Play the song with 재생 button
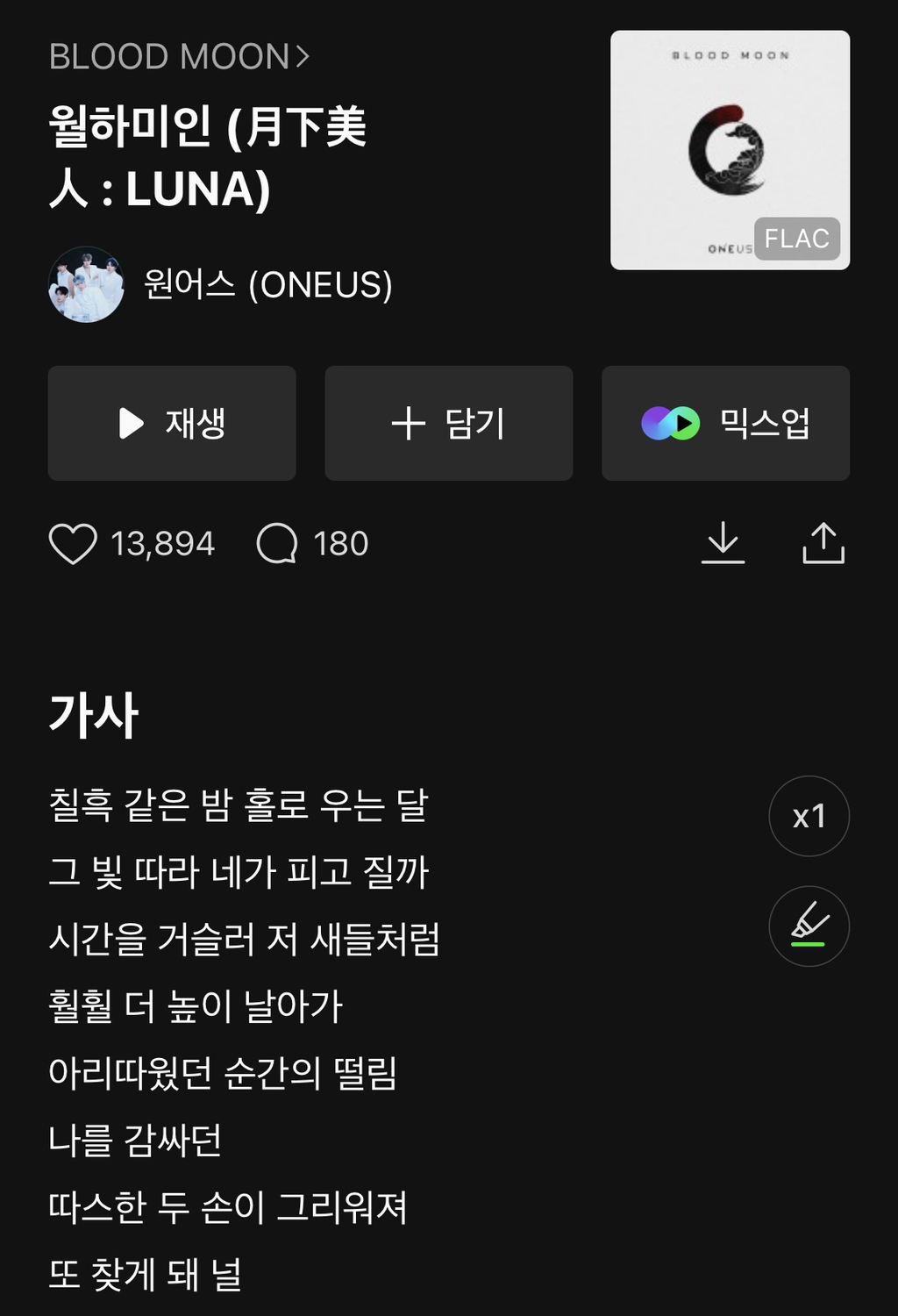898x1316 pixels. 172,423
